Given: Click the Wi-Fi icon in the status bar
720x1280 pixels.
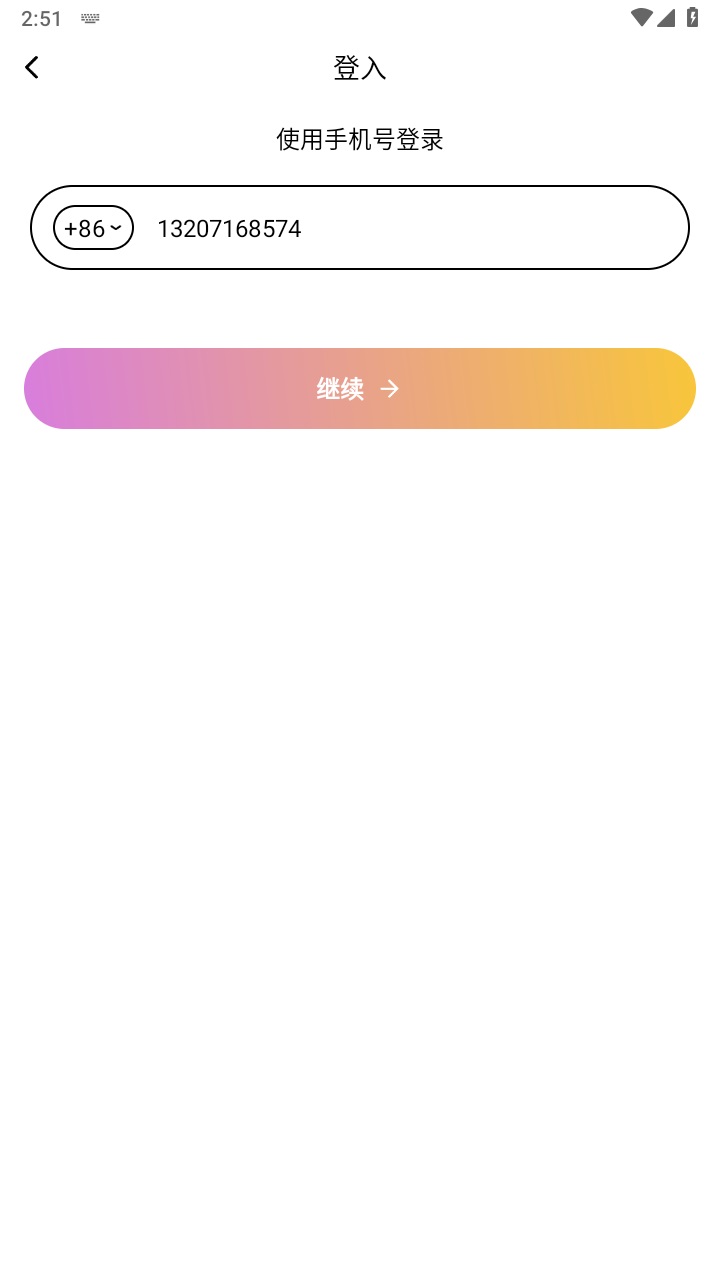Looking at the screenshot, I should point(641,17).
